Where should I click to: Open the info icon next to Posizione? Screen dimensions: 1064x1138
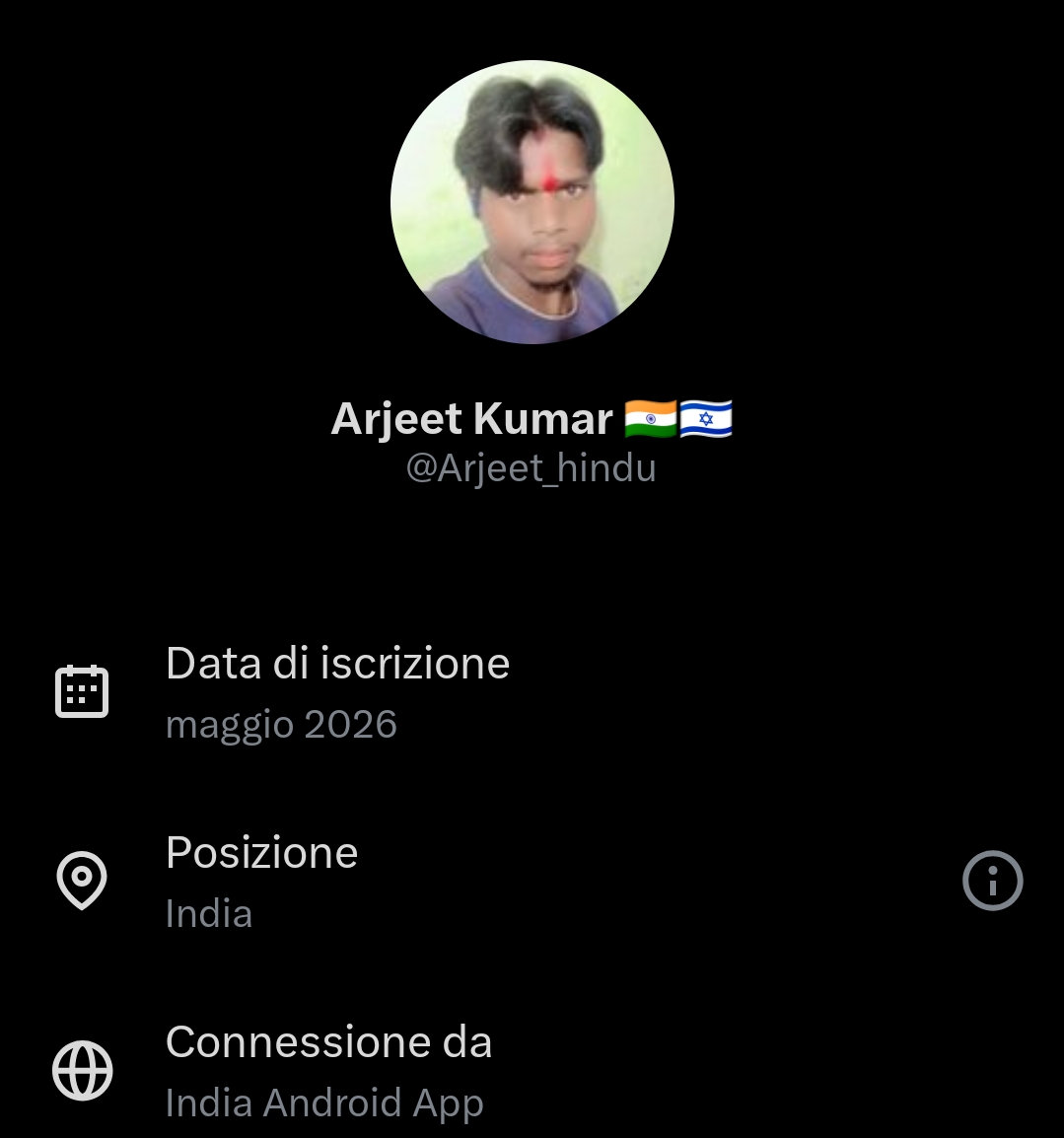992,881
